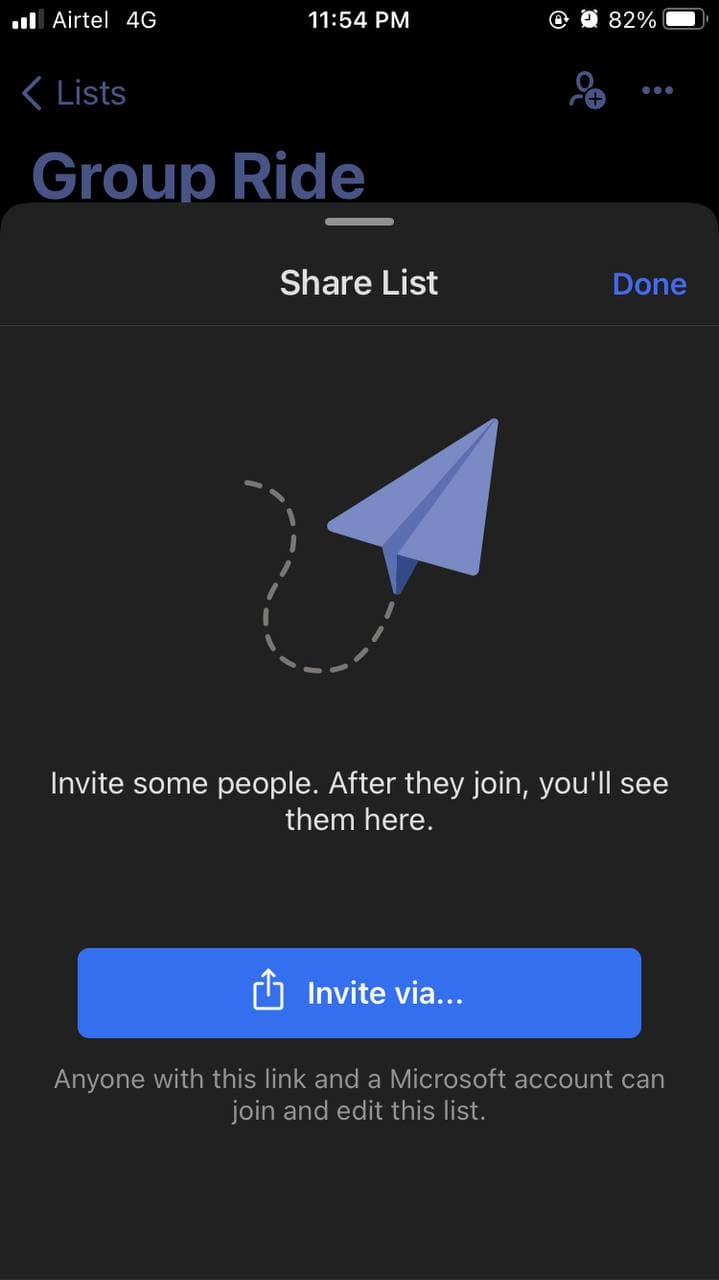
Task: Go back to Lists
Action: pyautogui.click(x=73, y=93)
